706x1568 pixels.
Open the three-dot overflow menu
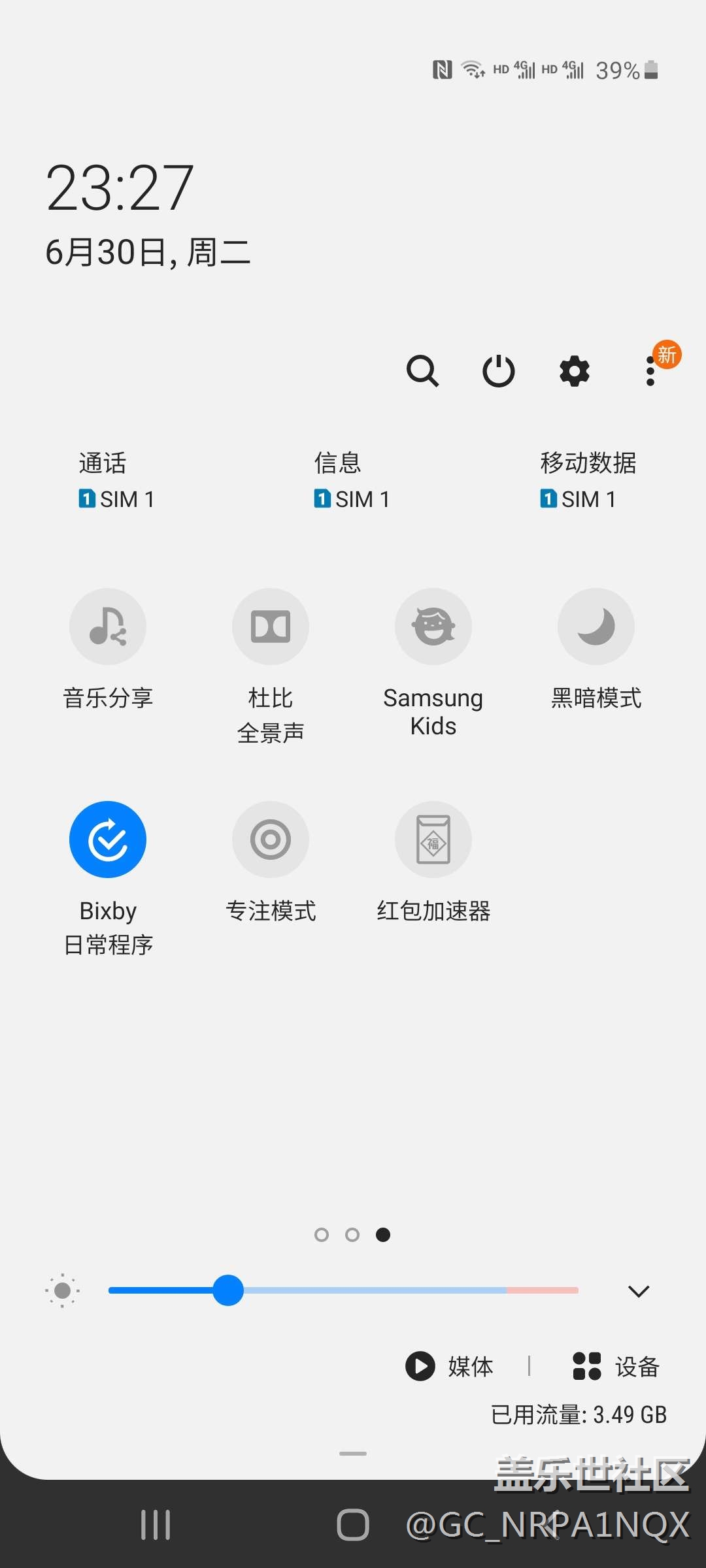[x=650, y=371]
